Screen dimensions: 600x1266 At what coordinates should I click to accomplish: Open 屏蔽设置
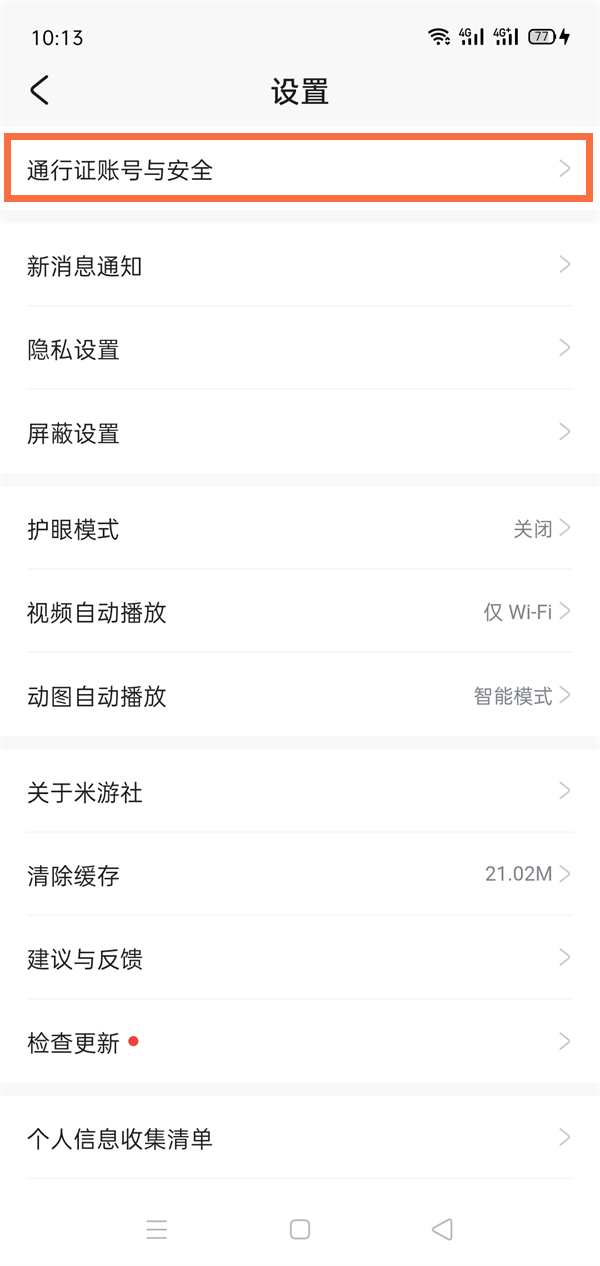click(300, 433)
